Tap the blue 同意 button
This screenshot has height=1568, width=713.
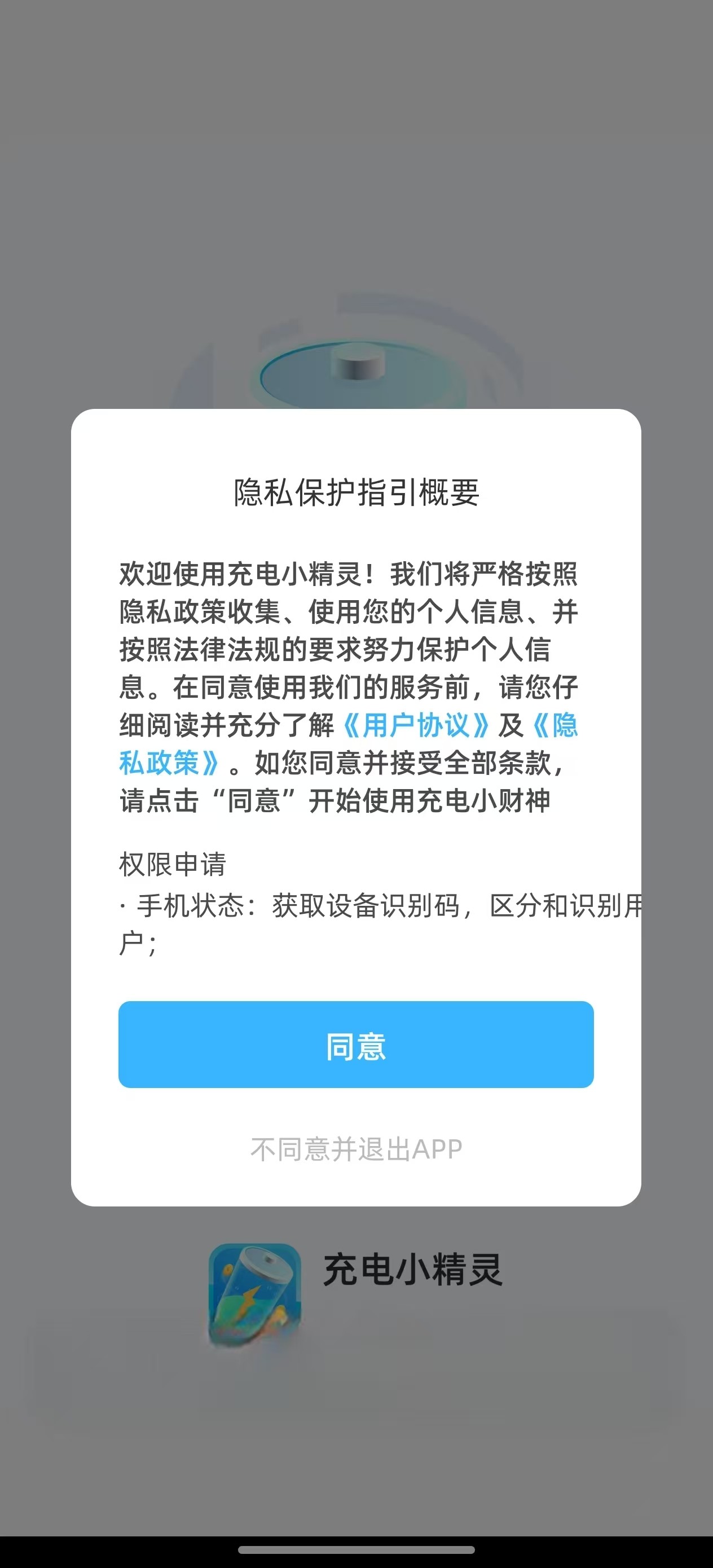pyautogui.click(x=355, y=1045)
